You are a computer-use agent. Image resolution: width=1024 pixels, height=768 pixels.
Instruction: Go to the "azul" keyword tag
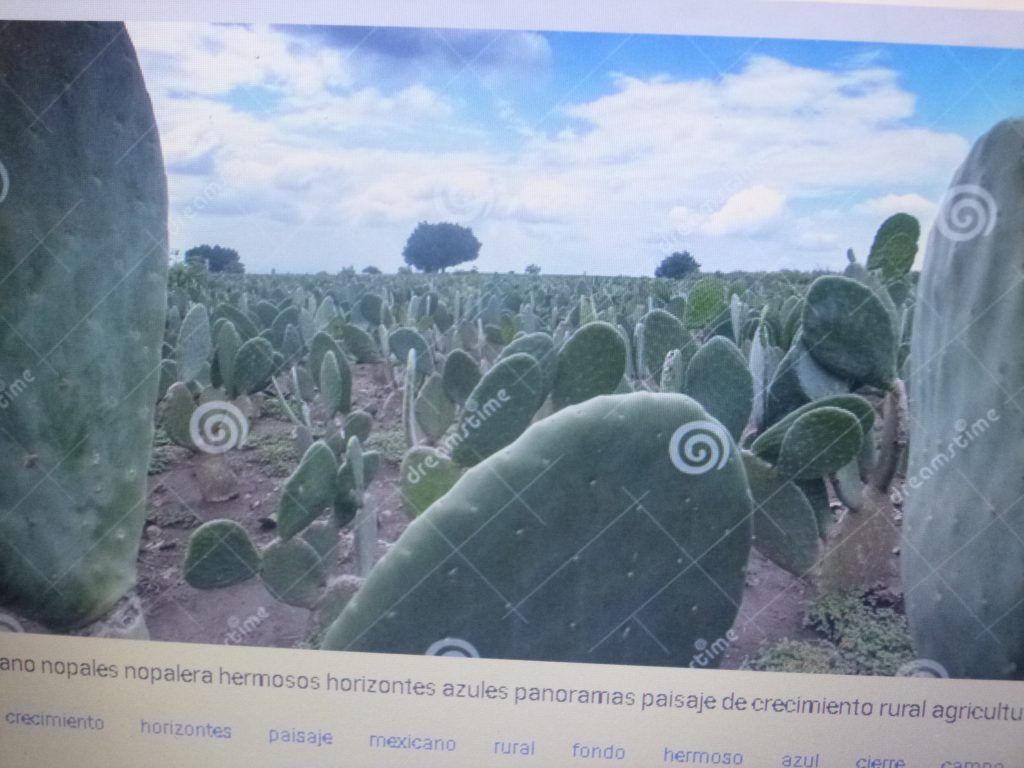click(800, 760)
